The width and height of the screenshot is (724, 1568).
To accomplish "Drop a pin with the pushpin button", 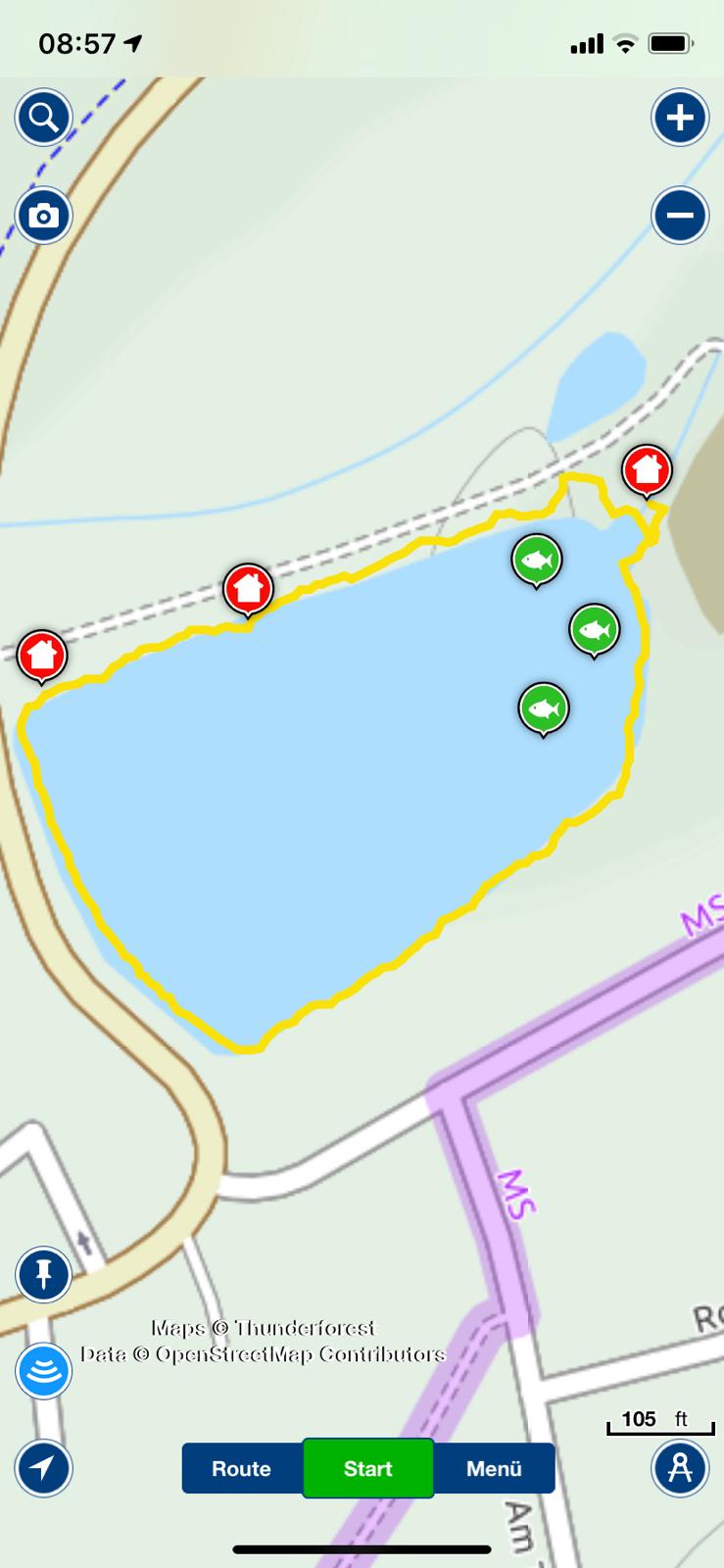I will [43, 1275].
